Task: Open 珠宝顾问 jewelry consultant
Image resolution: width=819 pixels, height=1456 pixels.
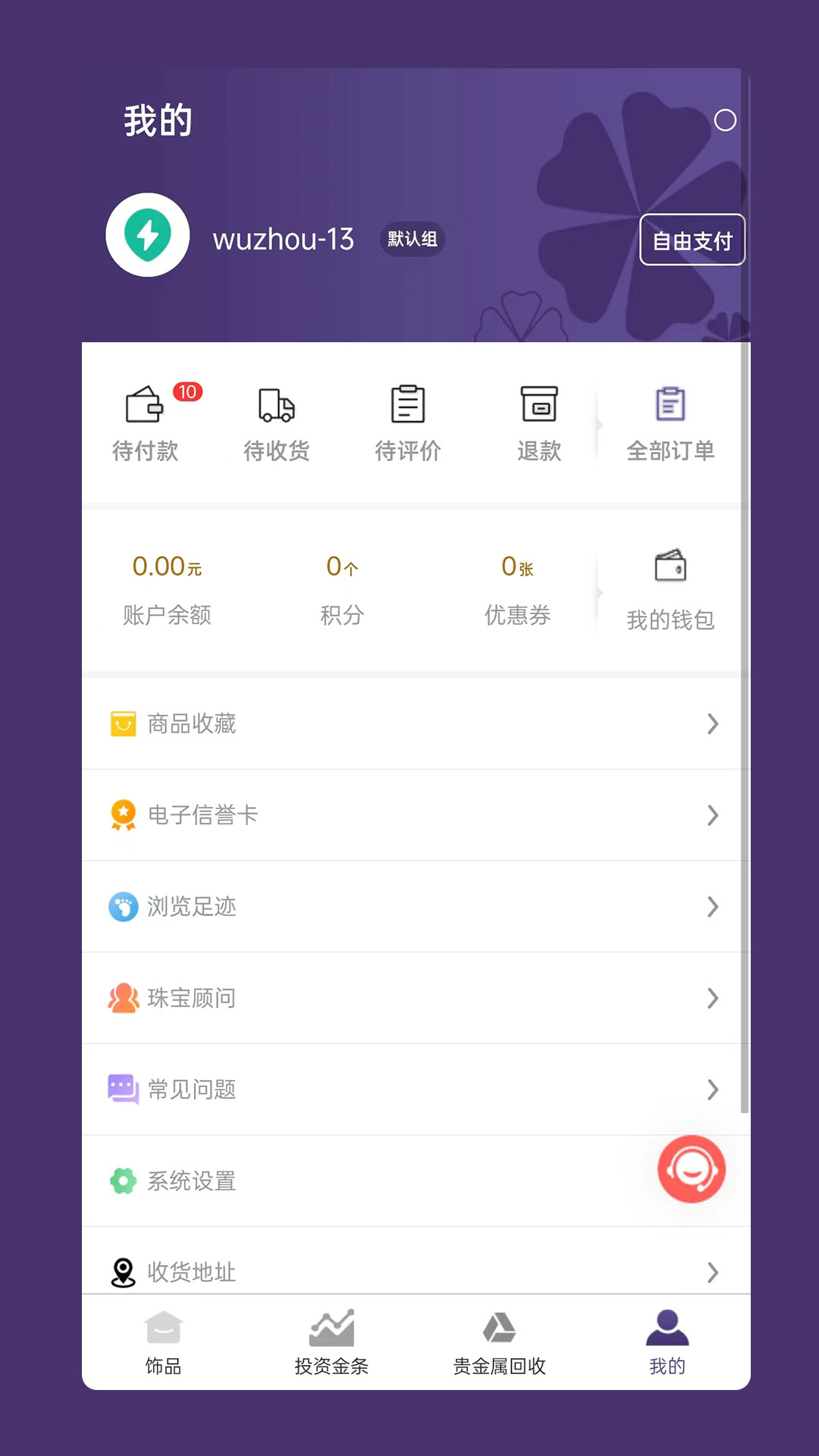Action: 190,999
